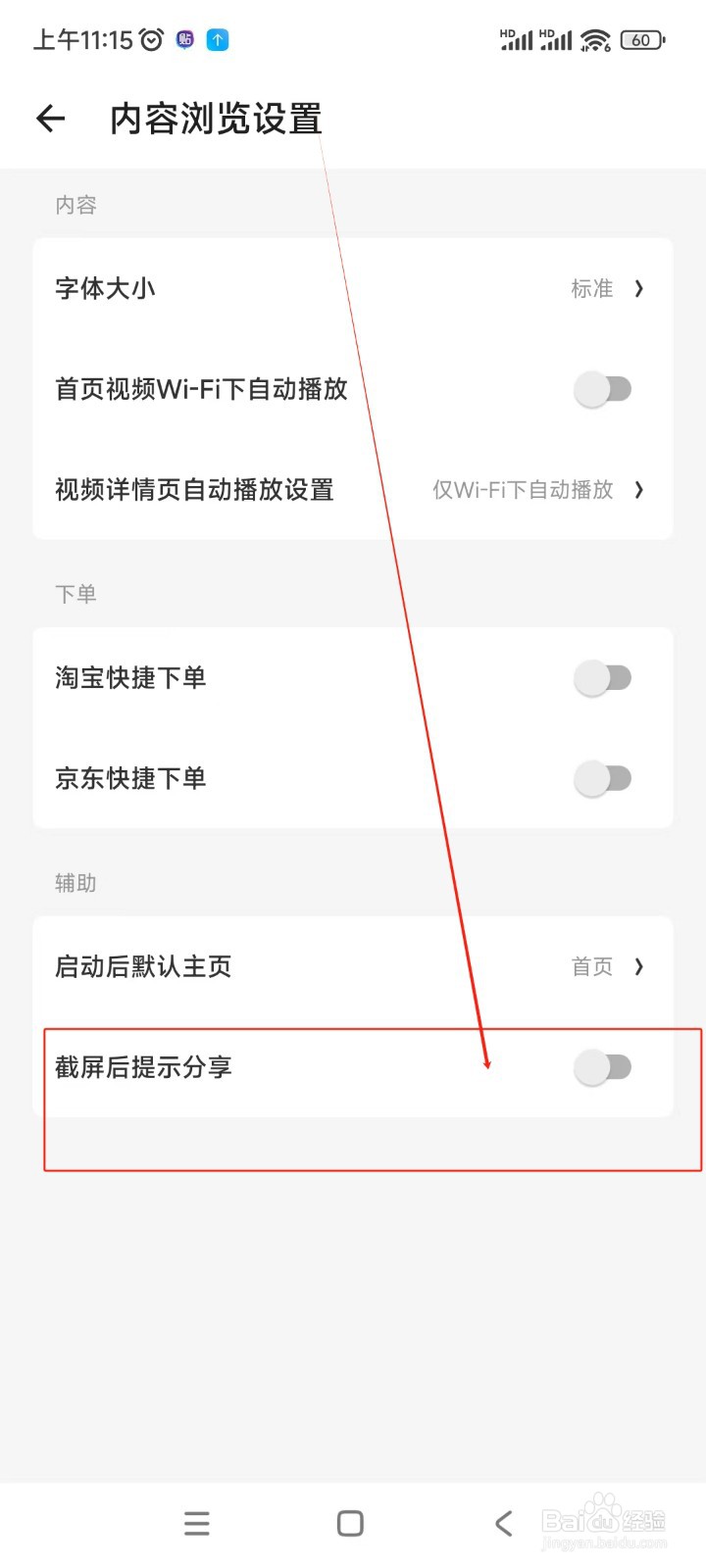
Task: Turn on 截屏后提示分享 switch
Action: click(x=604, y=1067)
